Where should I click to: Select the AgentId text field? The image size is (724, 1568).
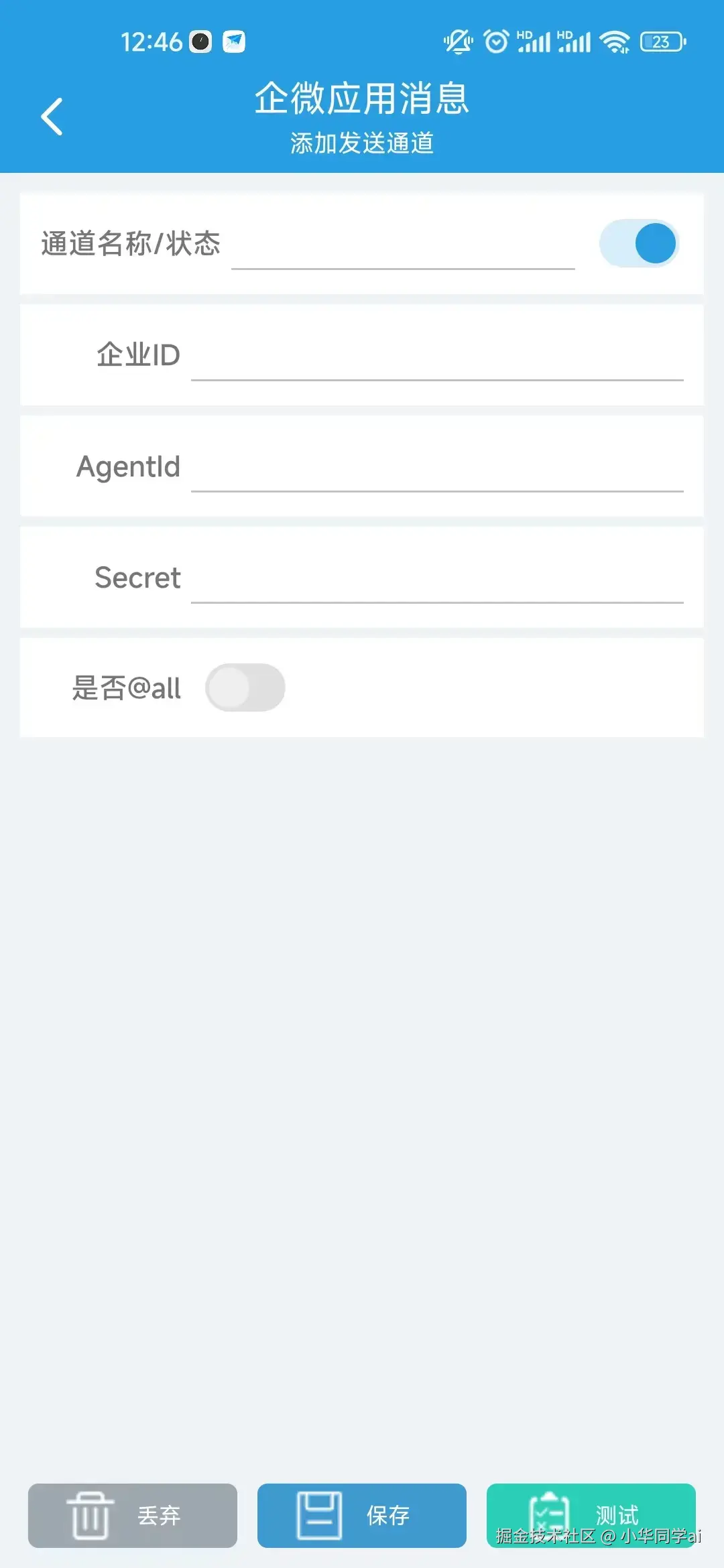coord(436,468)
